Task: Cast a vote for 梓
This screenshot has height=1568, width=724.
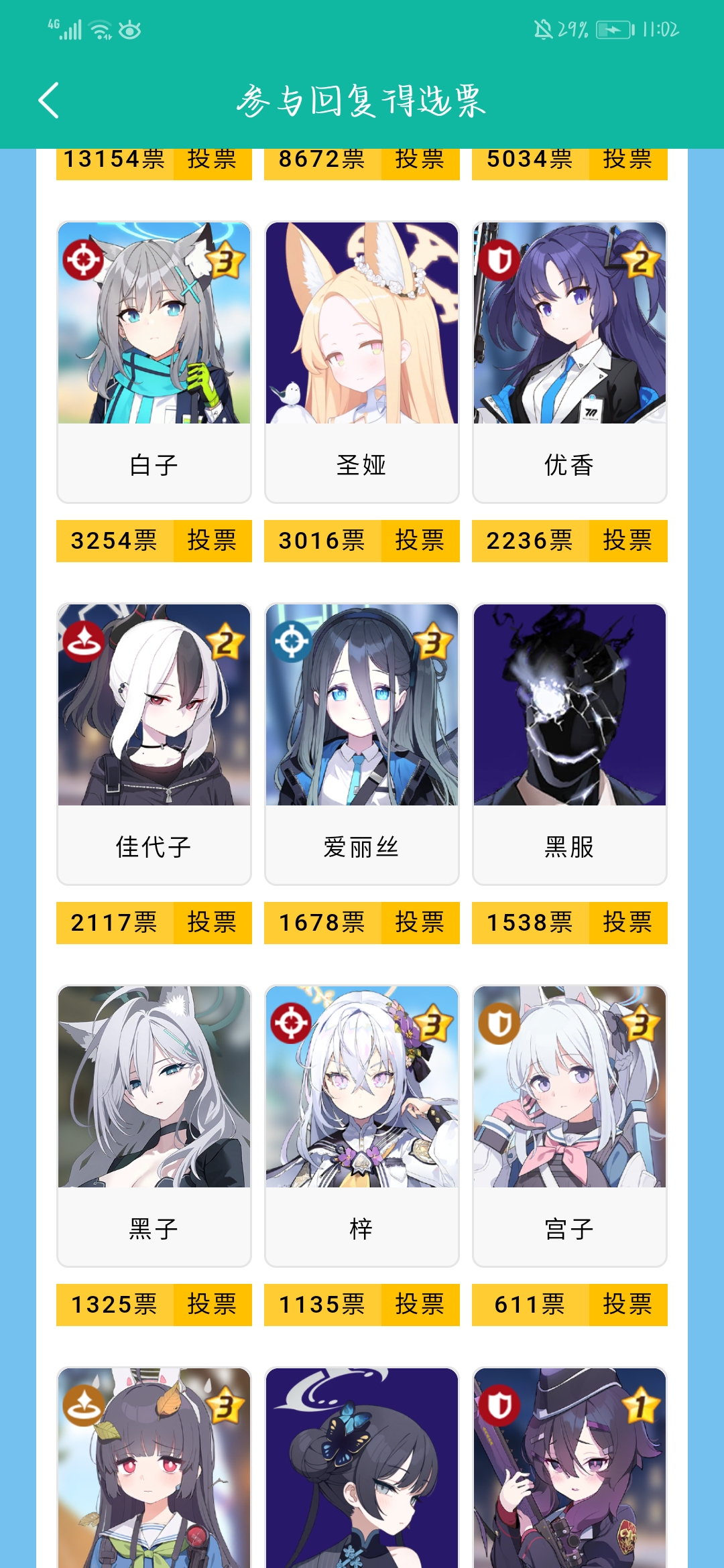Action: tap(420, 1304)
